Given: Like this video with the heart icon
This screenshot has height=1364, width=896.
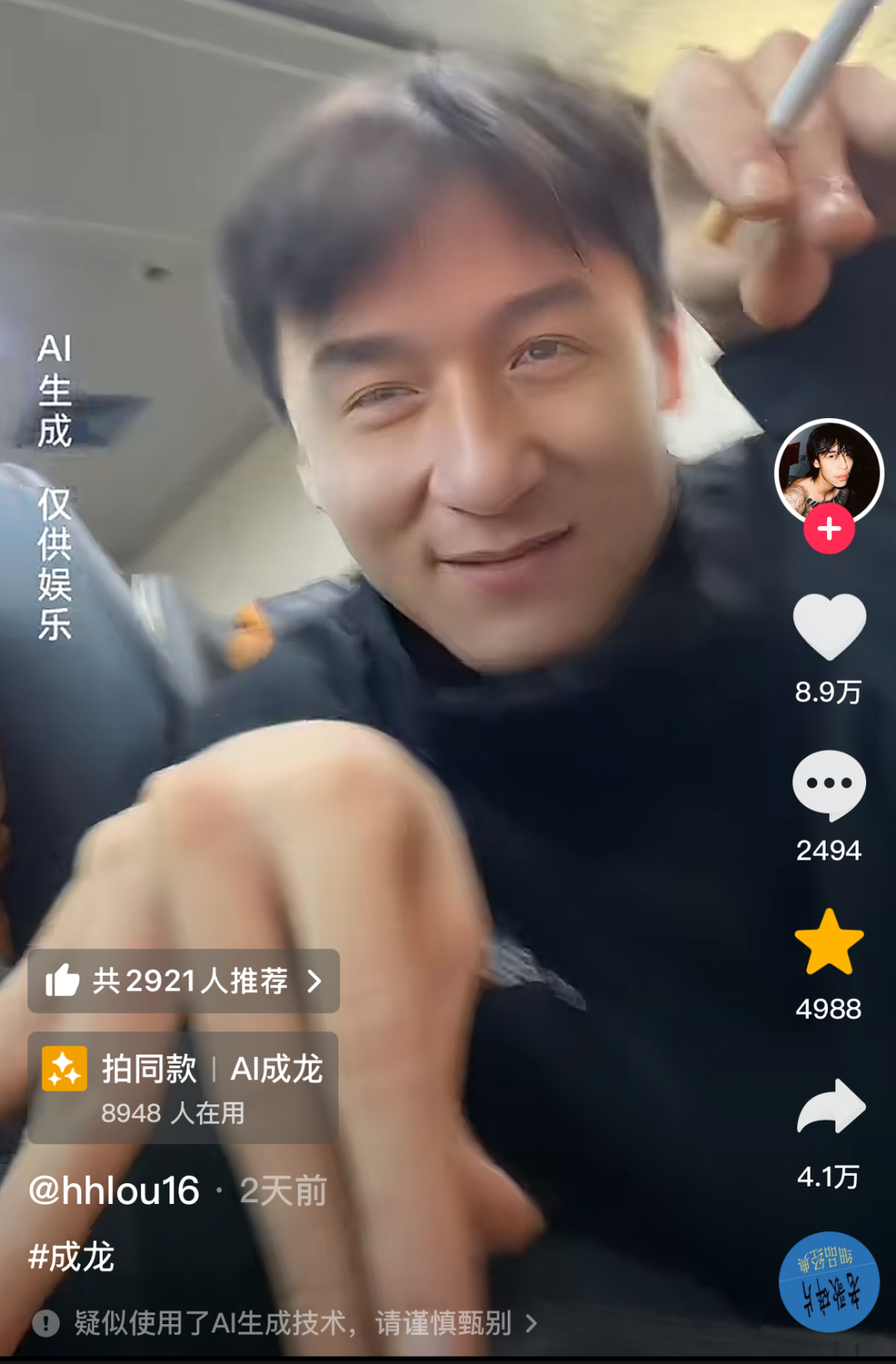Looking at the screenshot, I should point(829,627).
